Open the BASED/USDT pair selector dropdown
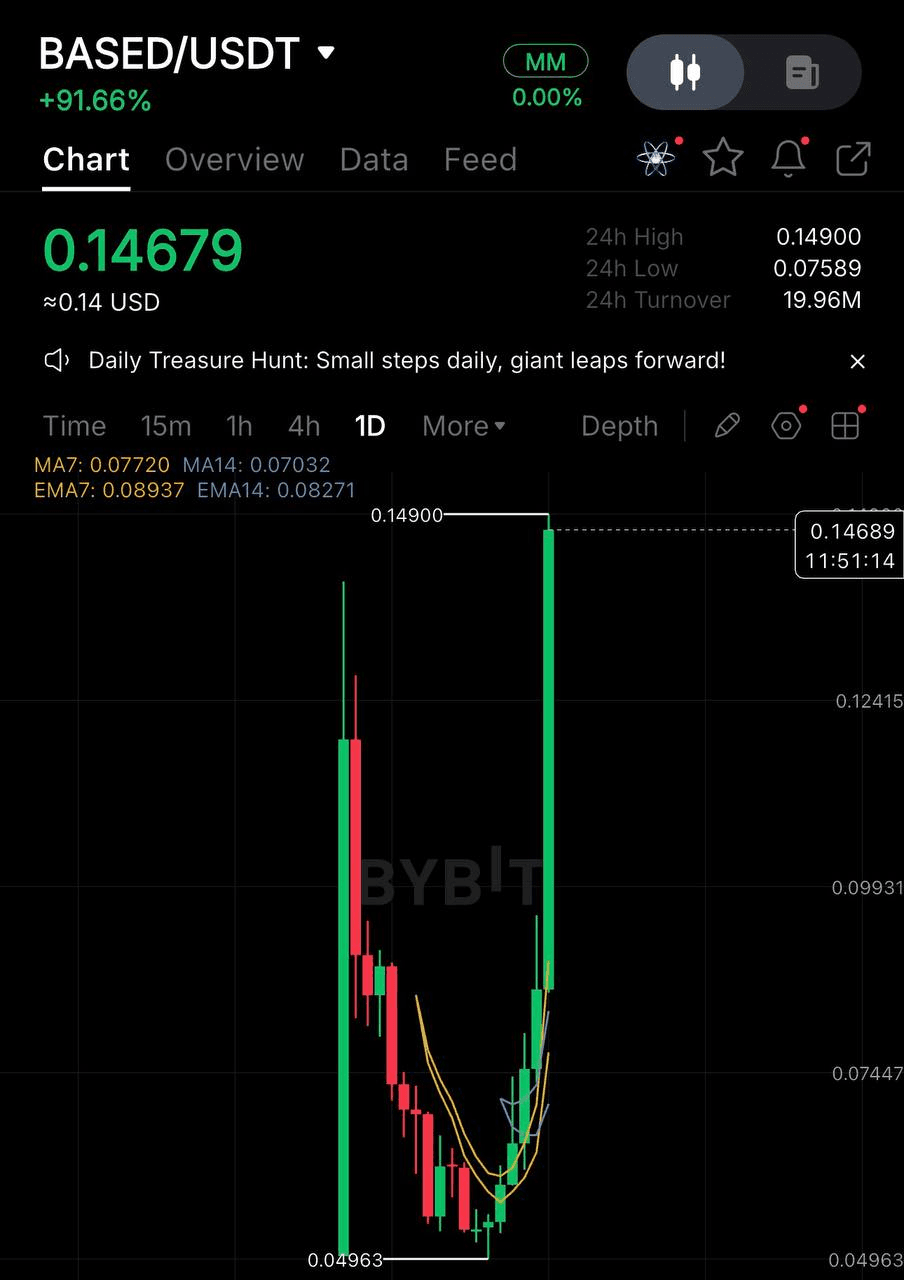The image size is (904, 1280). pos(326,53)
